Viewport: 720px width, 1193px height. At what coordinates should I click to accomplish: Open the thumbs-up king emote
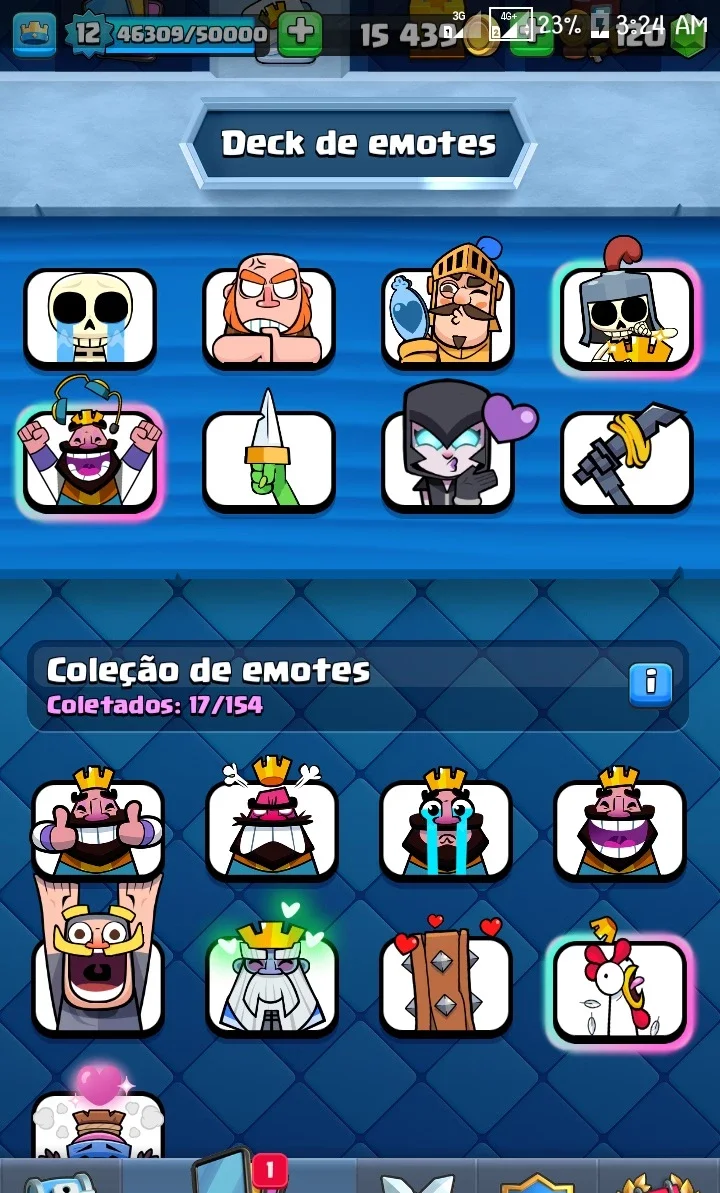[x=97, y=823]
